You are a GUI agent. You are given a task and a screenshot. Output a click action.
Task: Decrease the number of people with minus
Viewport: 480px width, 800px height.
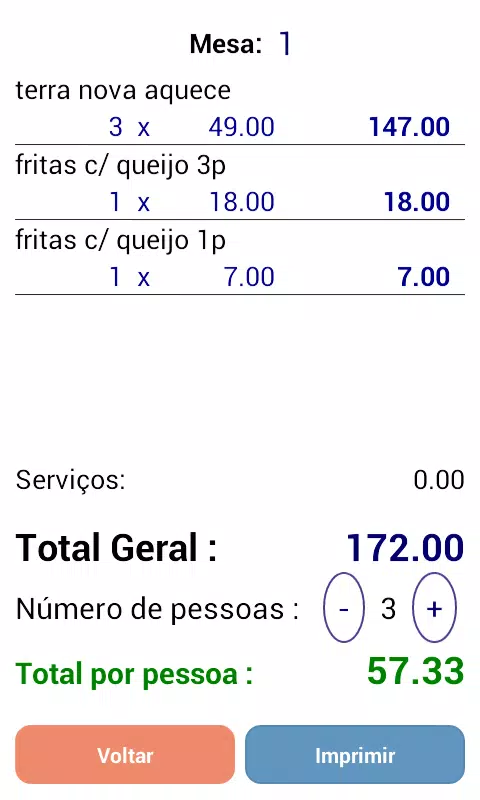point(344,607)
